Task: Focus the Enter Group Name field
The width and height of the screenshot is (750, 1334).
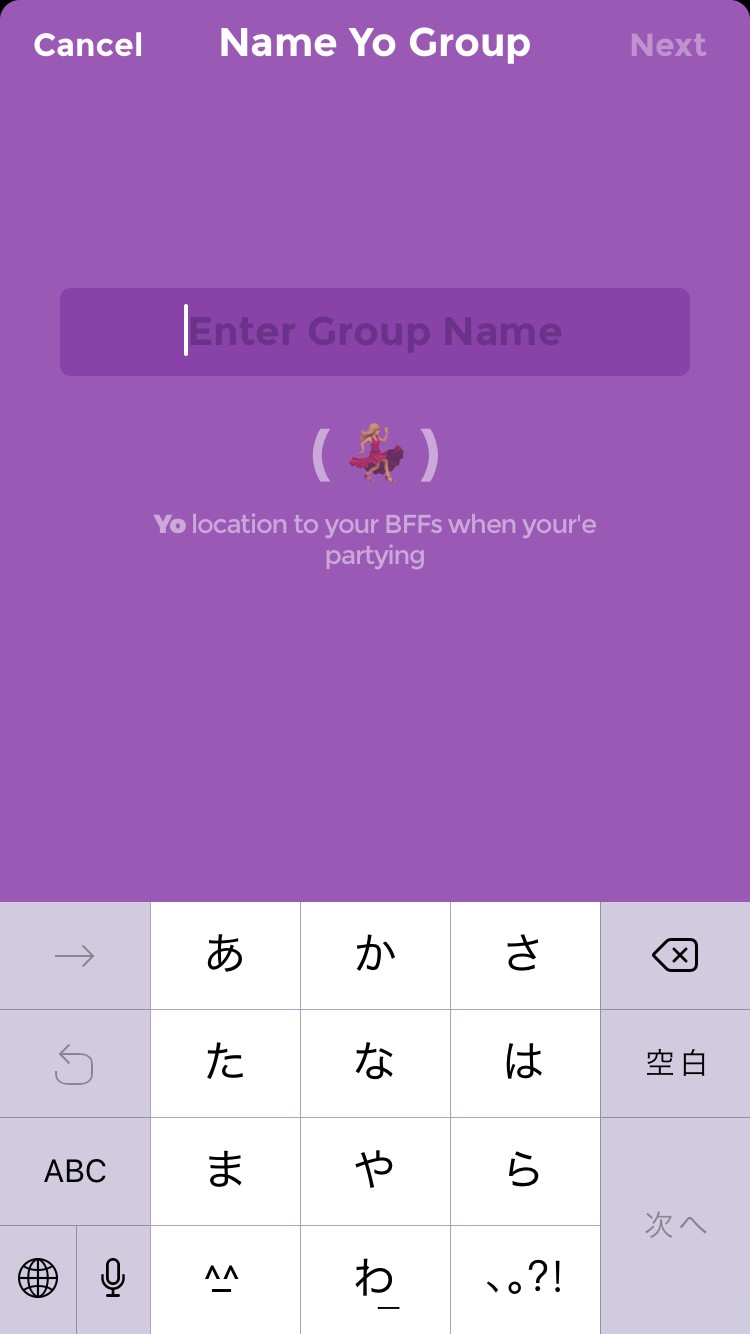Action: [x=375, y=332]
